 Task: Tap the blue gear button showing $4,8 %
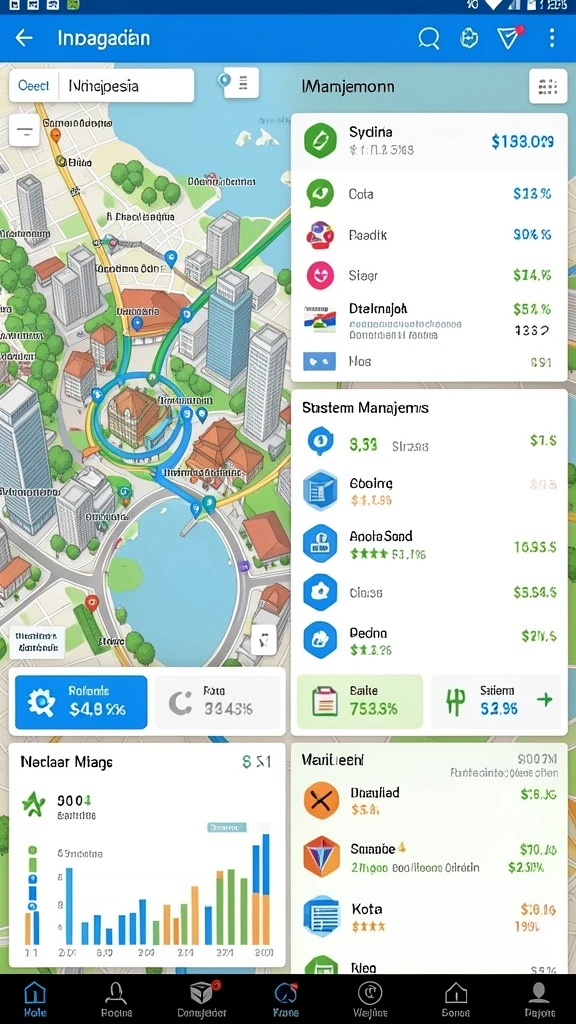[81, 702]
